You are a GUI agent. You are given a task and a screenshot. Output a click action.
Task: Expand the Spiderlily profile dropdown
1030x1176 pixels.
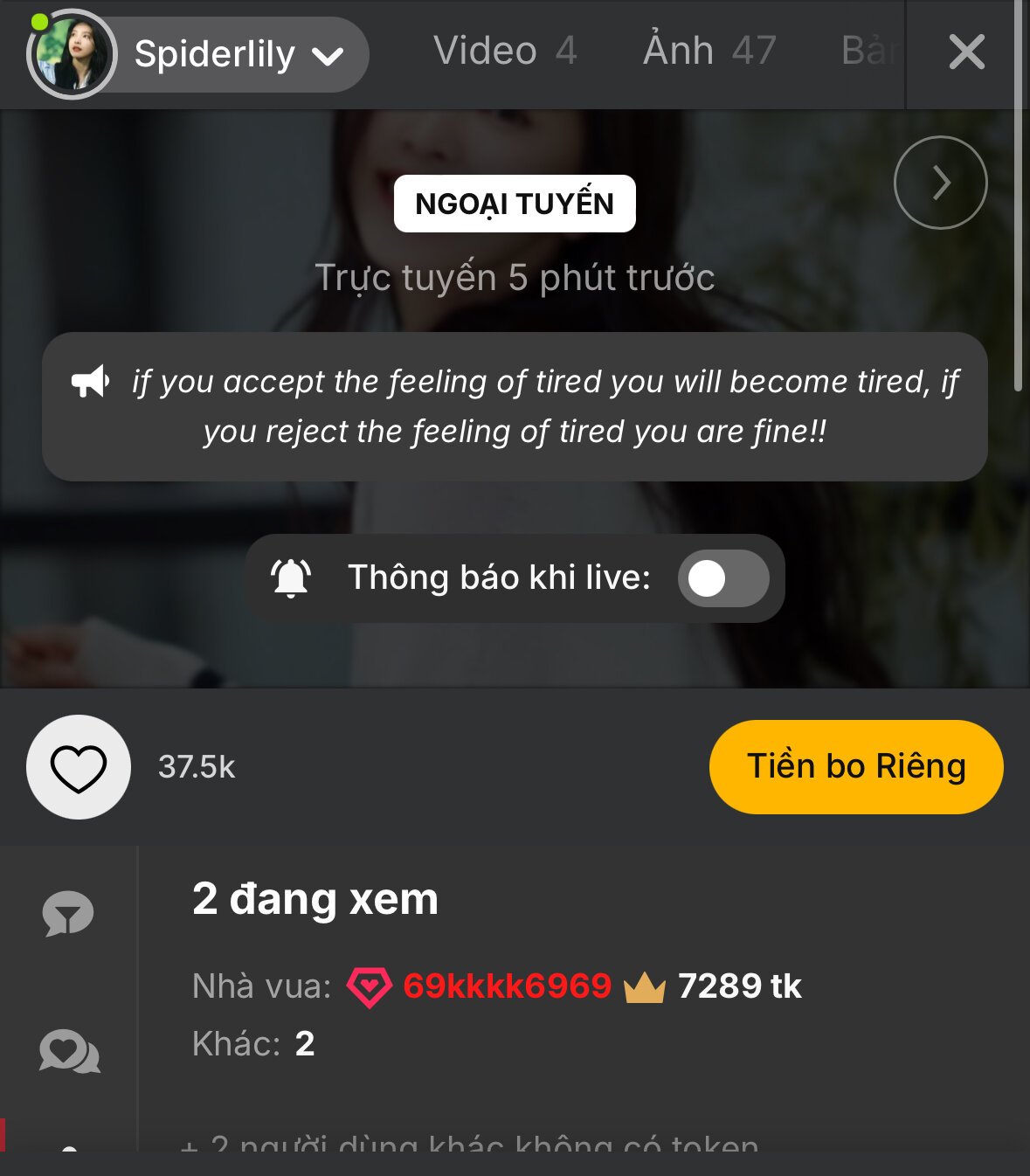pos(328,57)
